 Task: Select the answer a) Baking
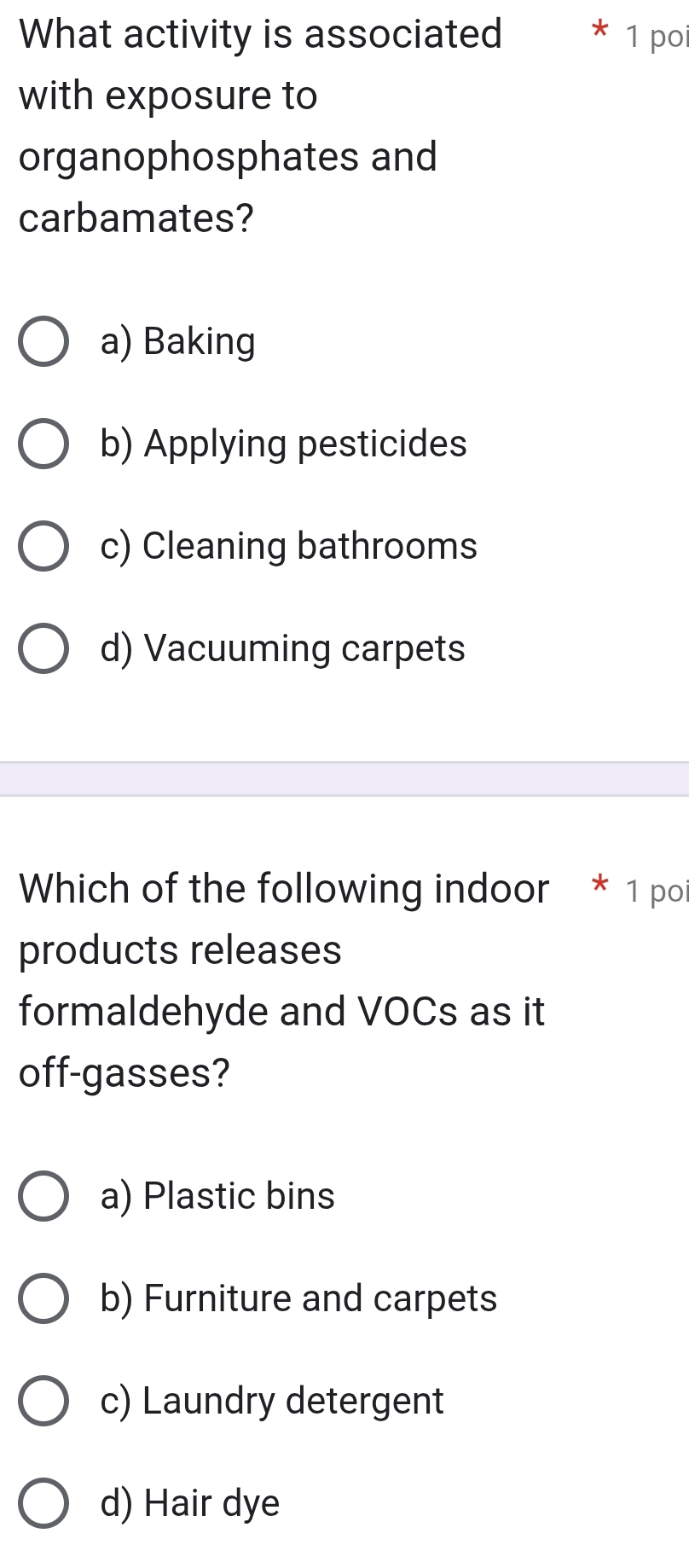pyautogui.click(x=43, y=341)
